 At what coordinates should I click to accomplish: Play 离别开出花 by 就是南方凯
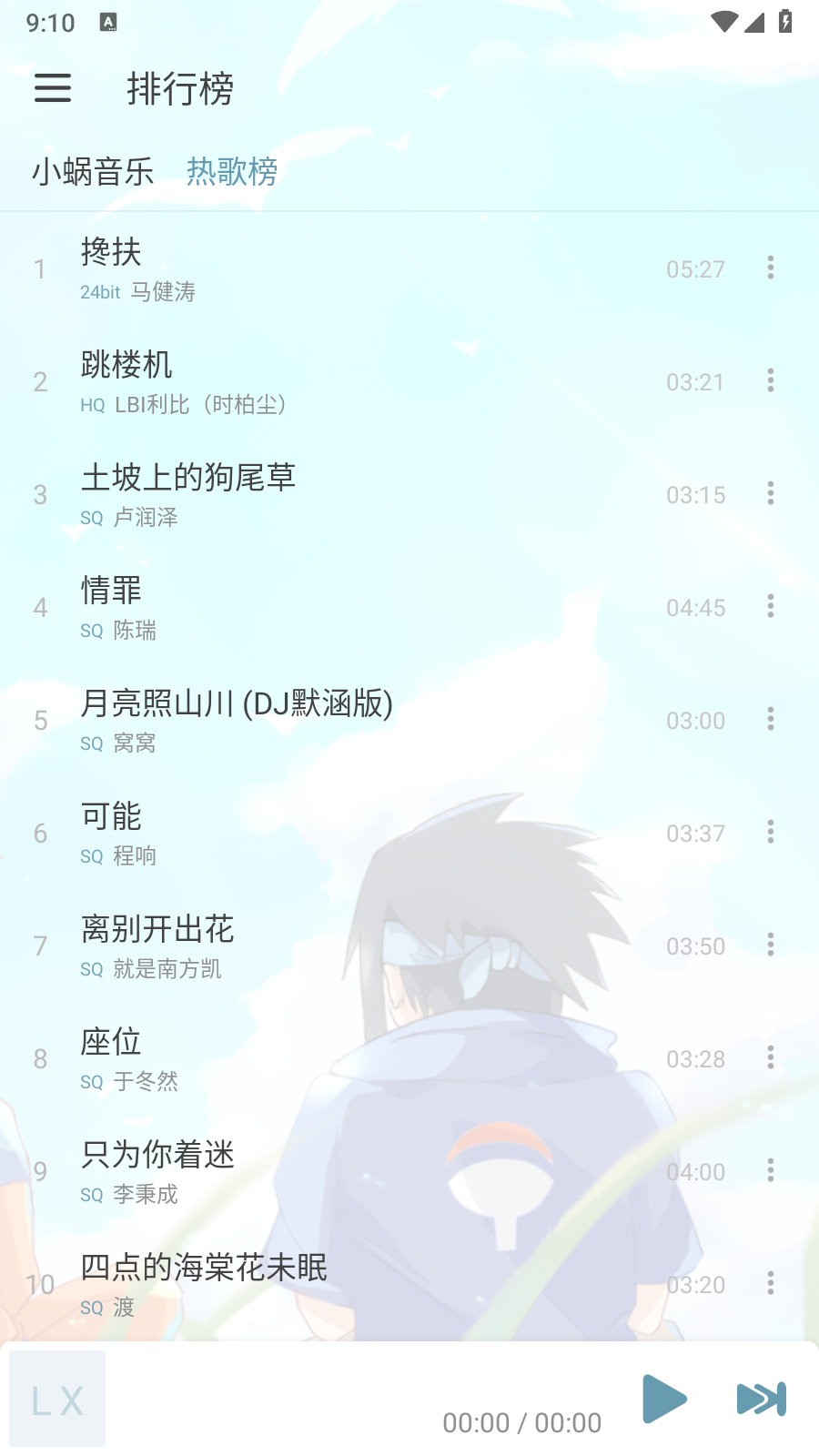(364, 946)
